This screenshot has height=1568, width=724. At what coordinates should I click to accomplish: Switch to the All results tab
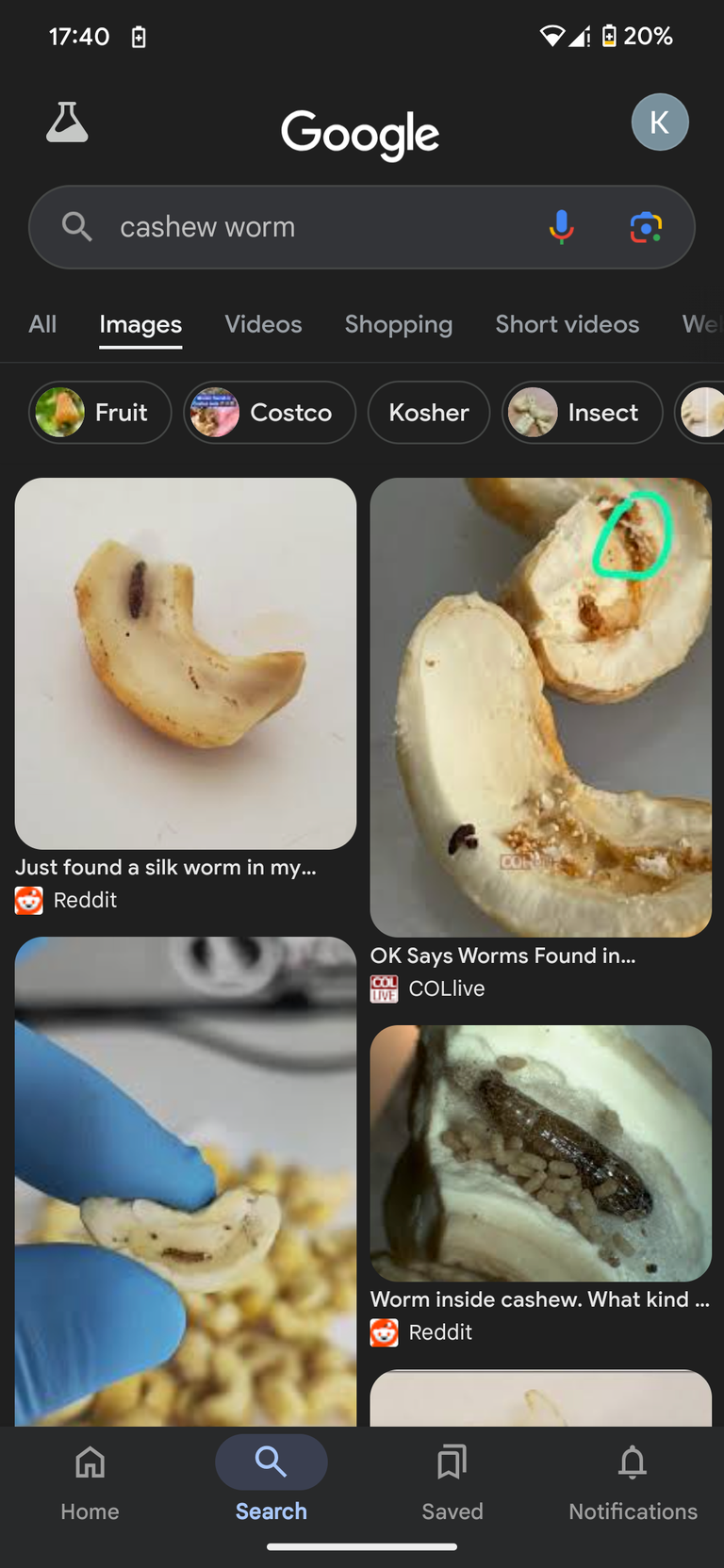click(42, 324)
